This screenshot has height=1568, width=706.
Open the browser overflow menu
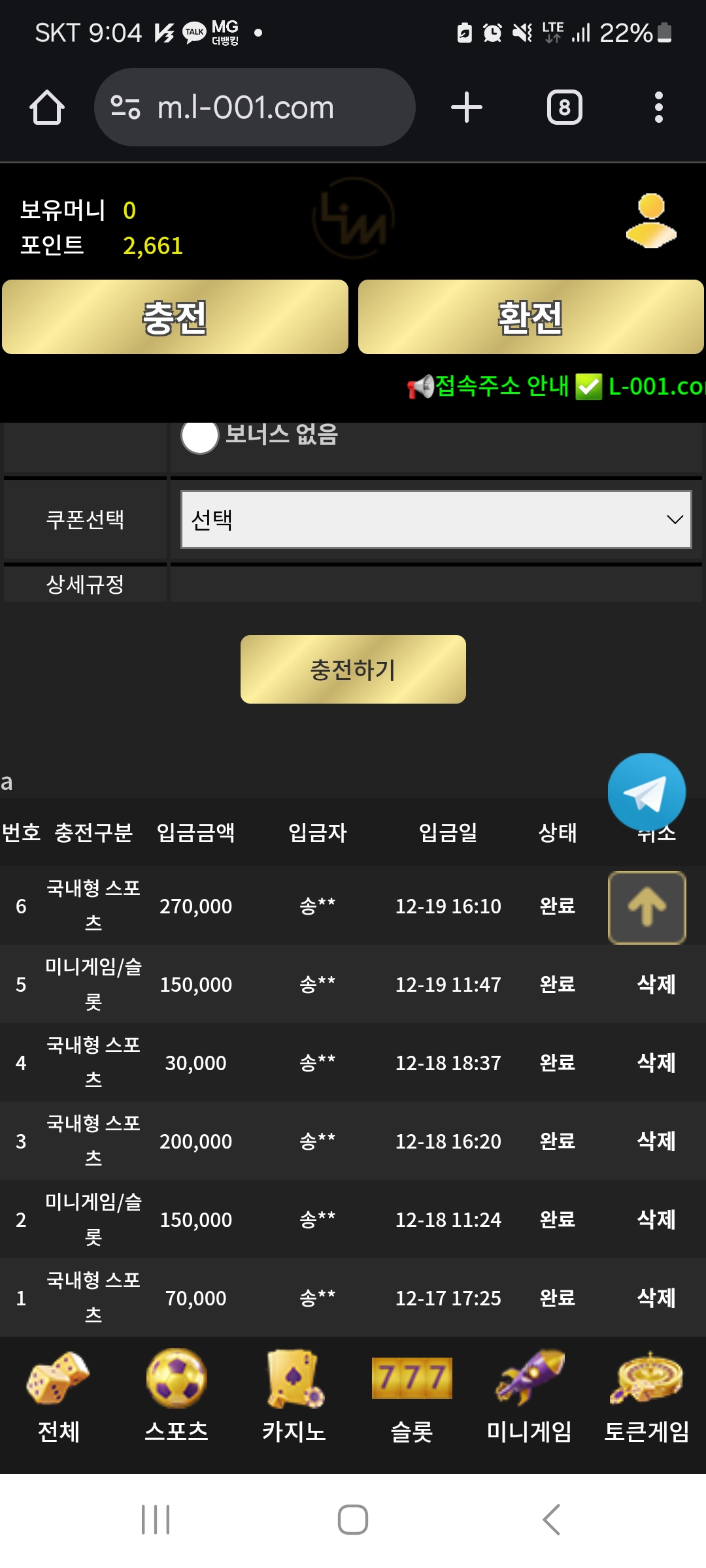(x=658, y=107)
